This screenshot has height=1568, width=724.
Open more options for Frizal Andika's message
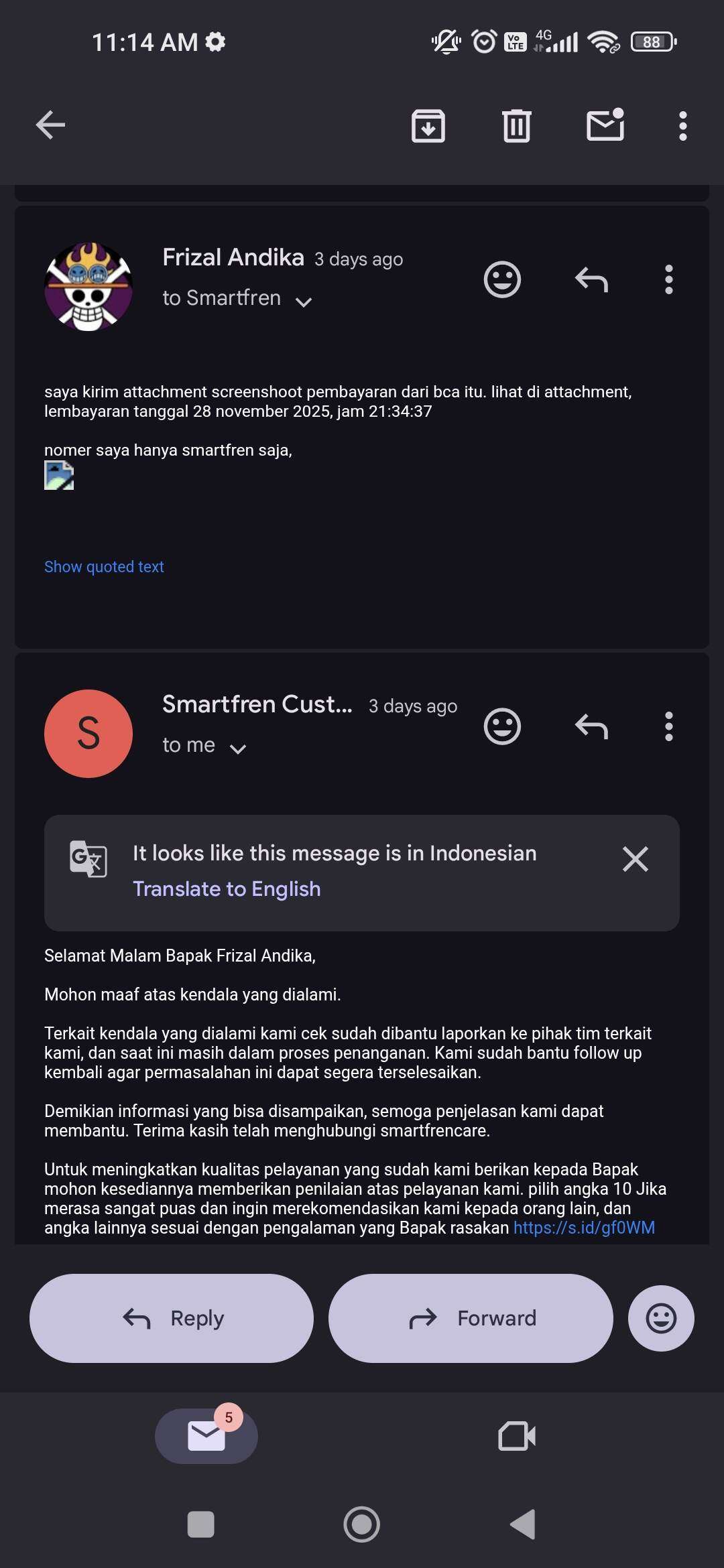(x=668, y=279)
